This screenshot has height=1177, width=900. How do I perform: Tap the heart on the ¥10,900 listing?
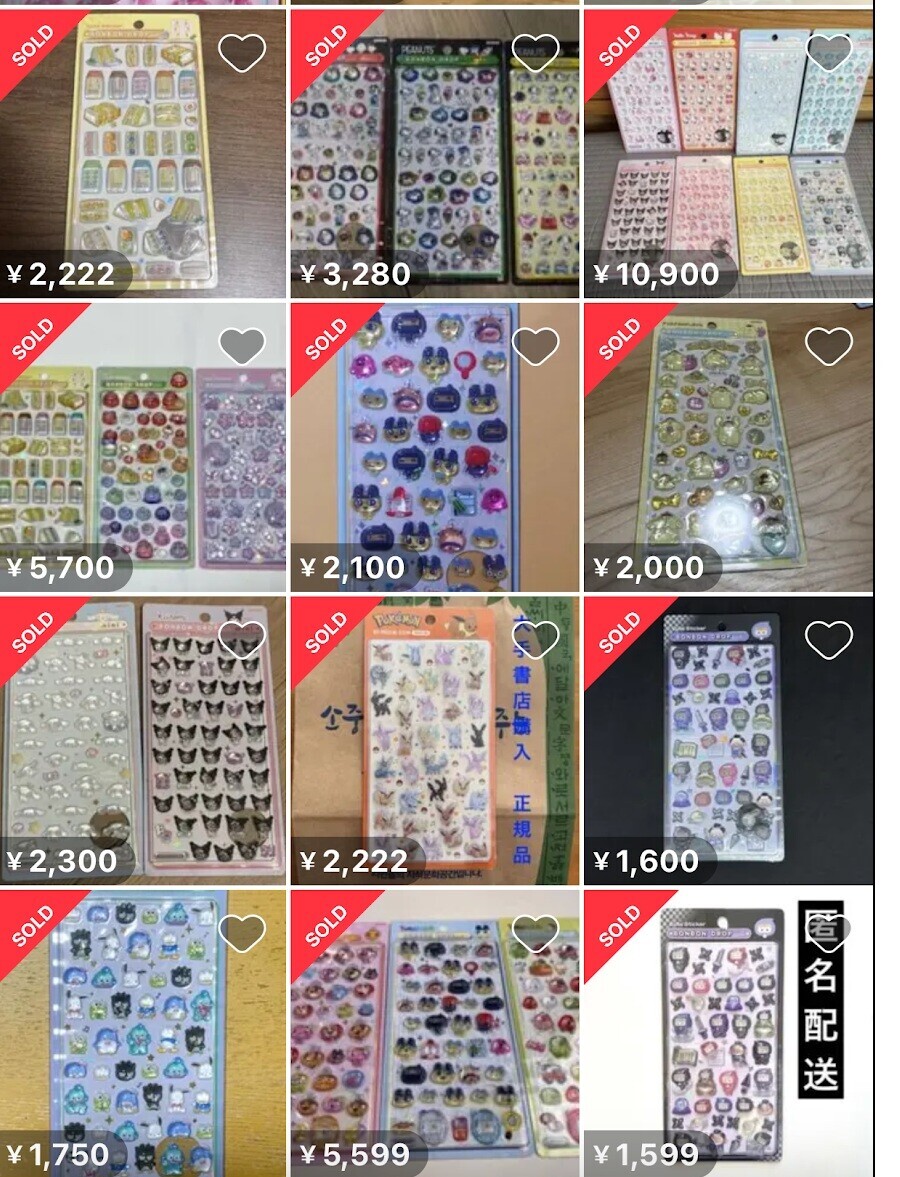pos(828,53)
